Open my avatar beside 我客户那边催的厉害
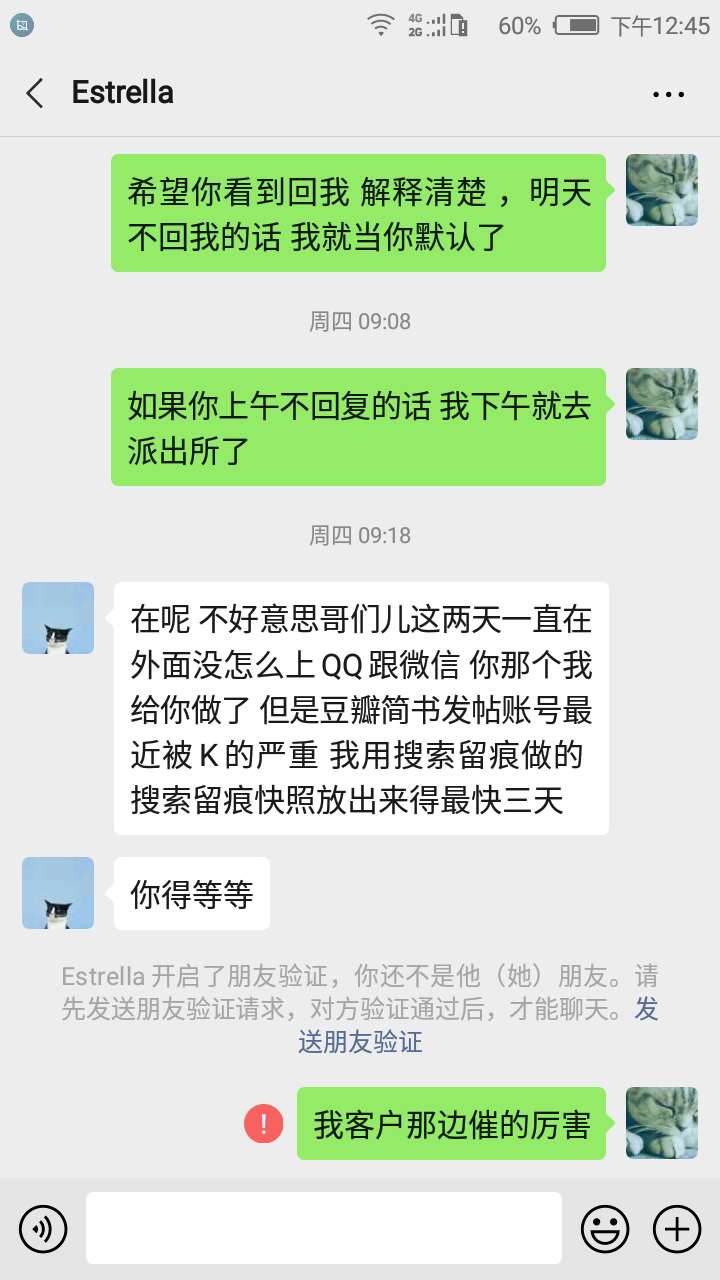The image size is (720, 1280). [x=661, y=1123]
